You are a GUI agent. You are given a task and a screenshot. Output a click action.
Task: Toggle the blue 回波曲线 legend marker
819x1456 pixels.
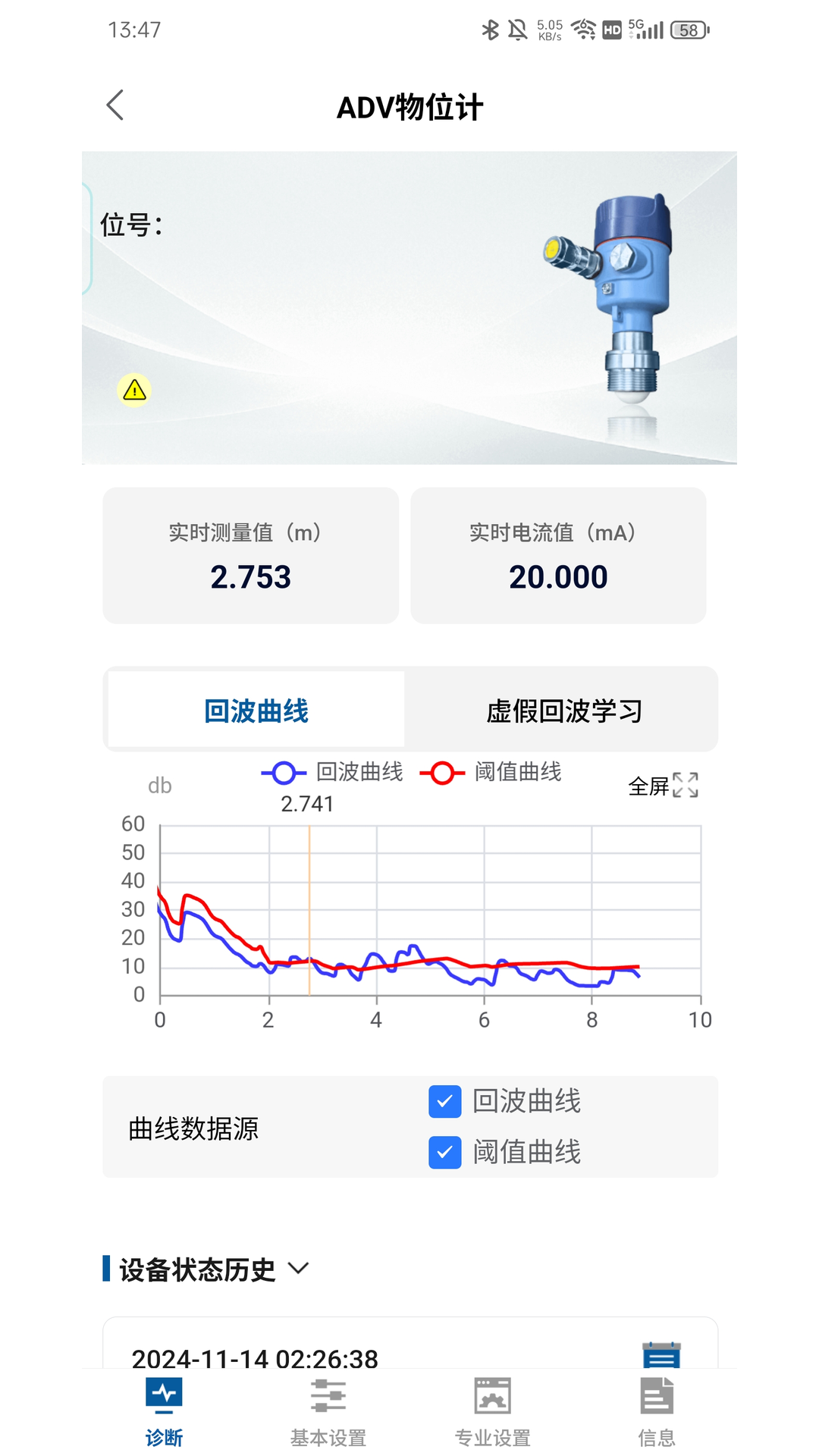[x=283, y=772]
